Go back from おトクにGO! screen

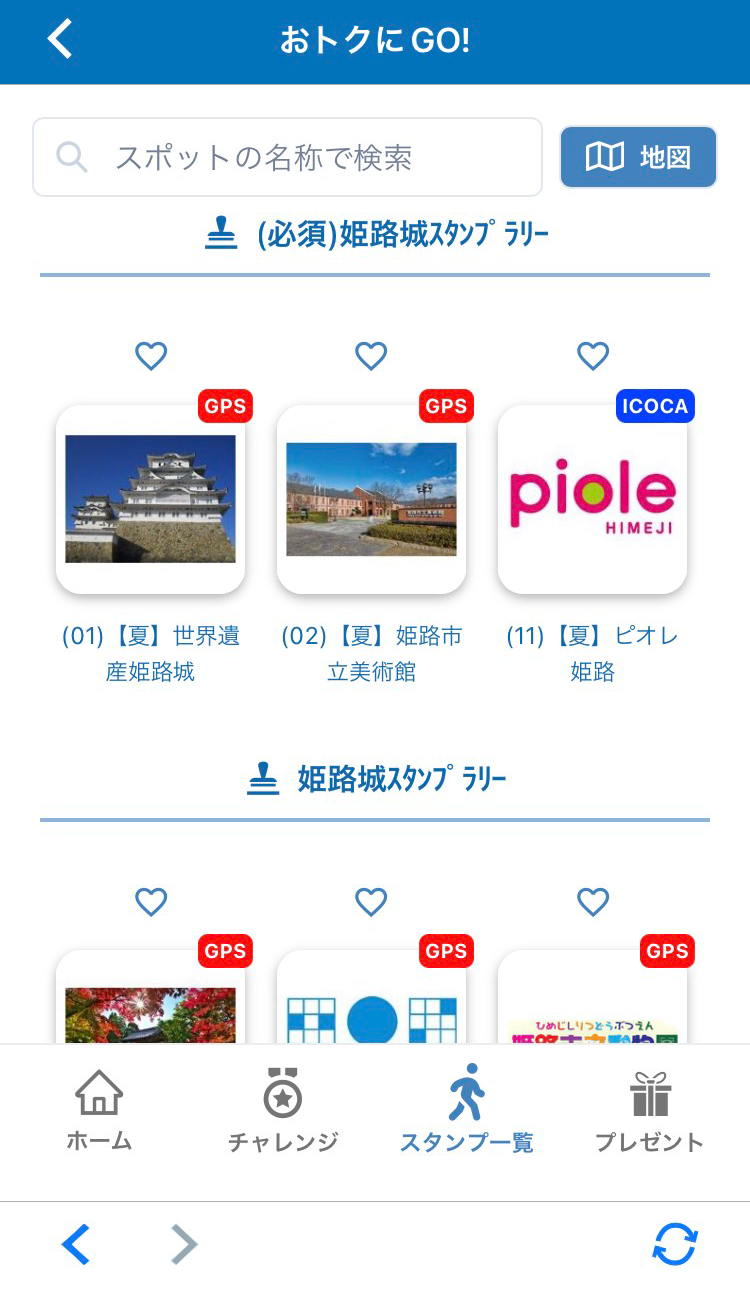[x=60, y=40]
